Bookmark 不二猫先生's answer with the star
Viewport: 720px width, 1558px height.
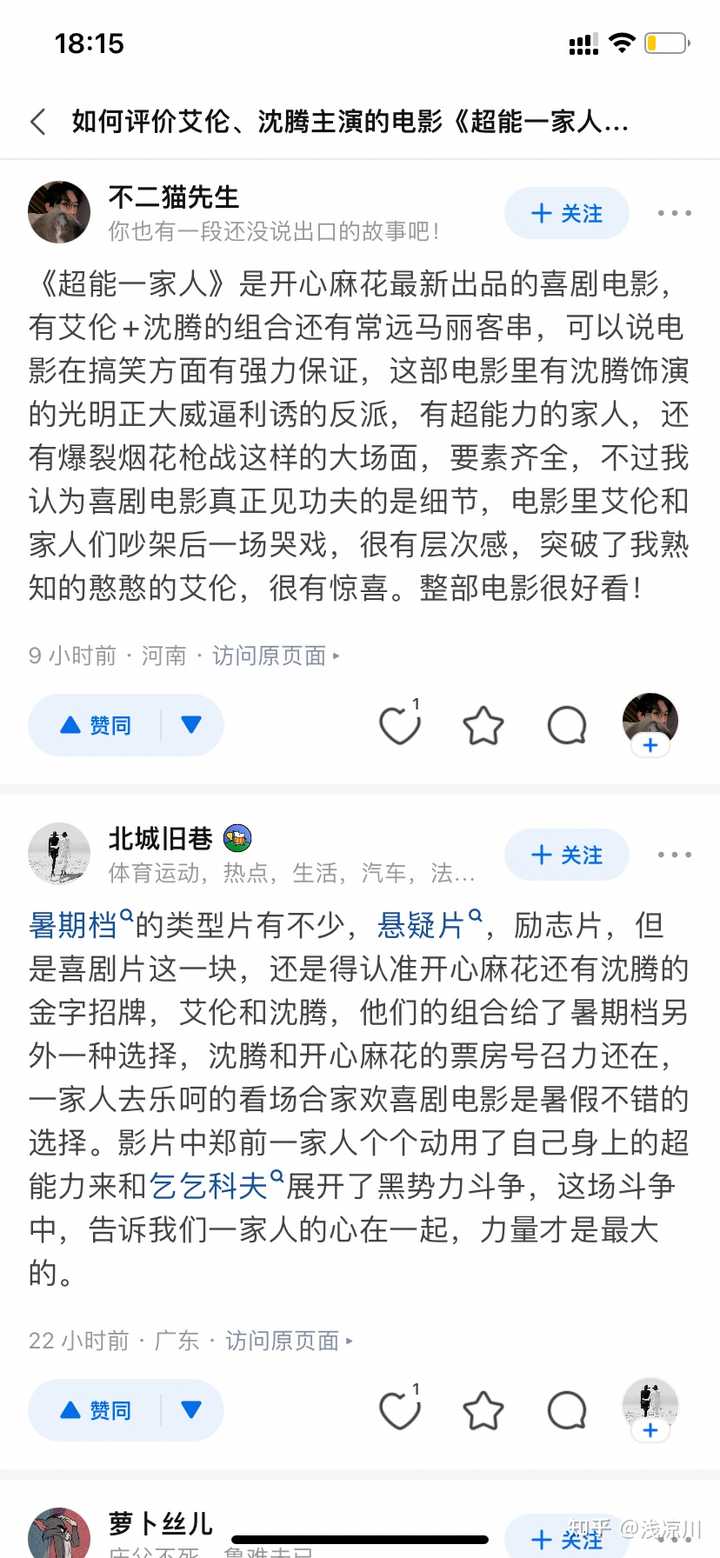point(483,725)
